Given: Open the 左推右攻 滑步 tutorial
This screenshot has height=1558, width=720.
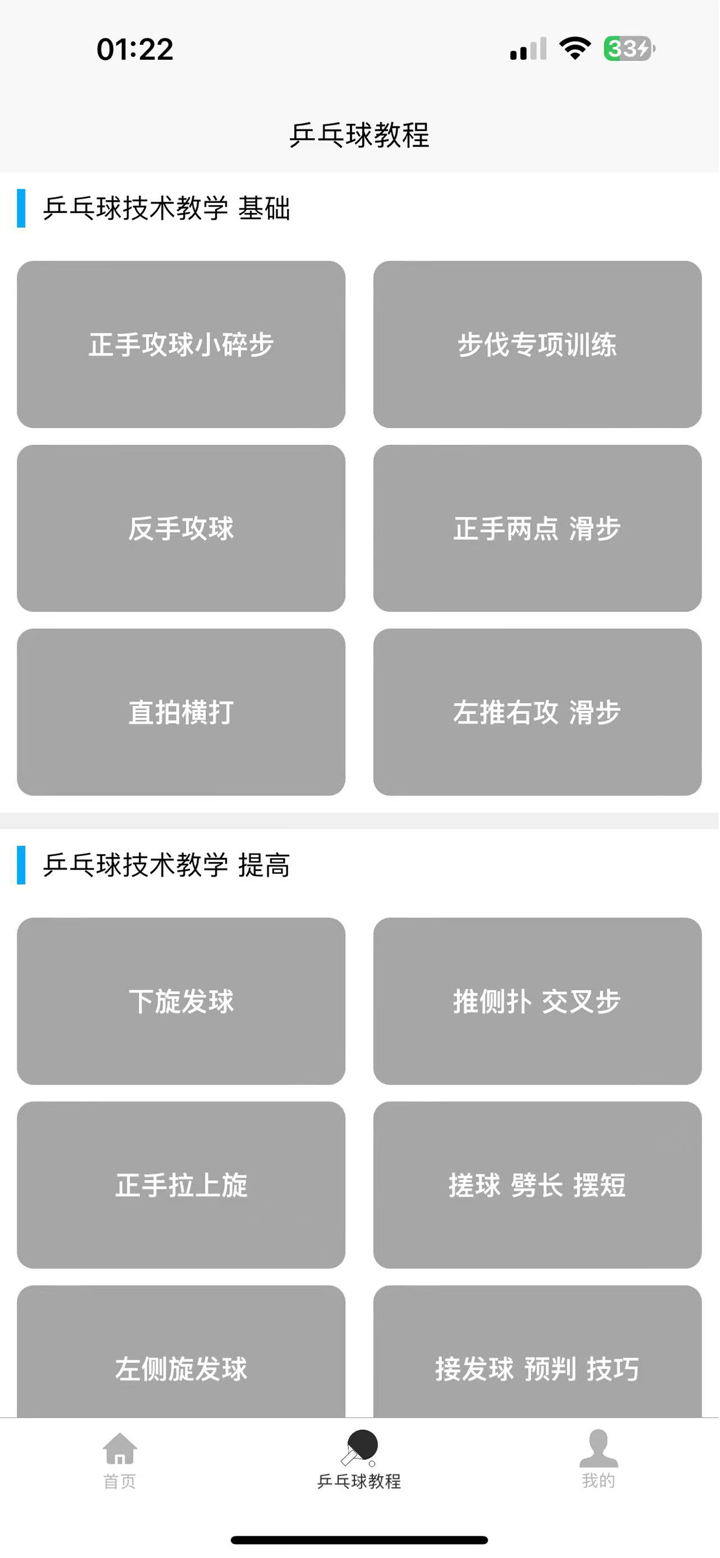Looking at the screenshot, I should (x=538, y=712).
